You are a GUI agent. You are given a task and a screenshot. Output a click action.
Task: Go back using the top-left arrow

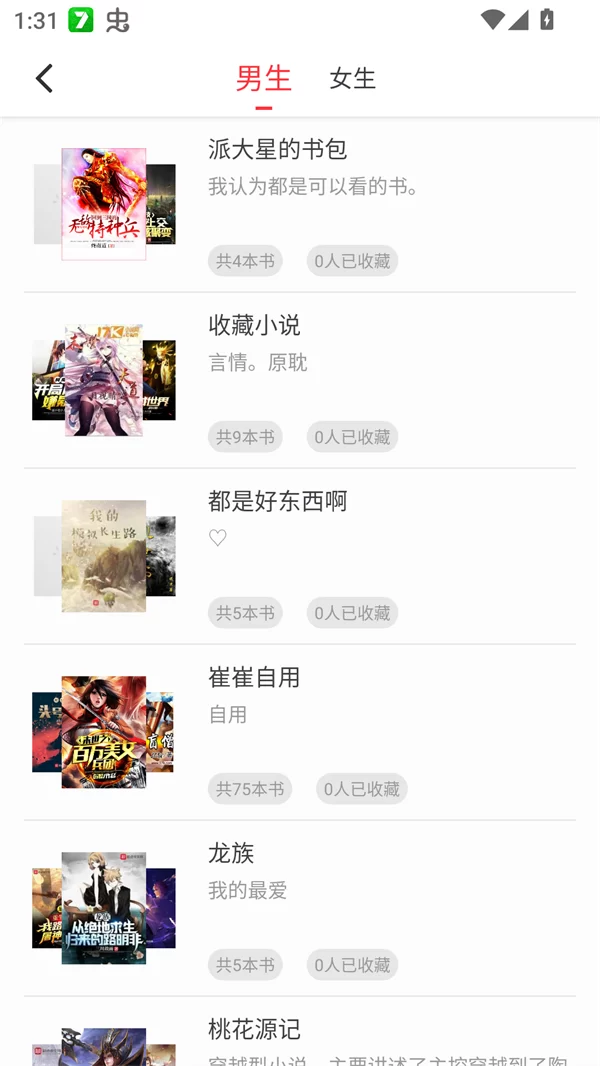pyautogui.click(x=44, y=78)
